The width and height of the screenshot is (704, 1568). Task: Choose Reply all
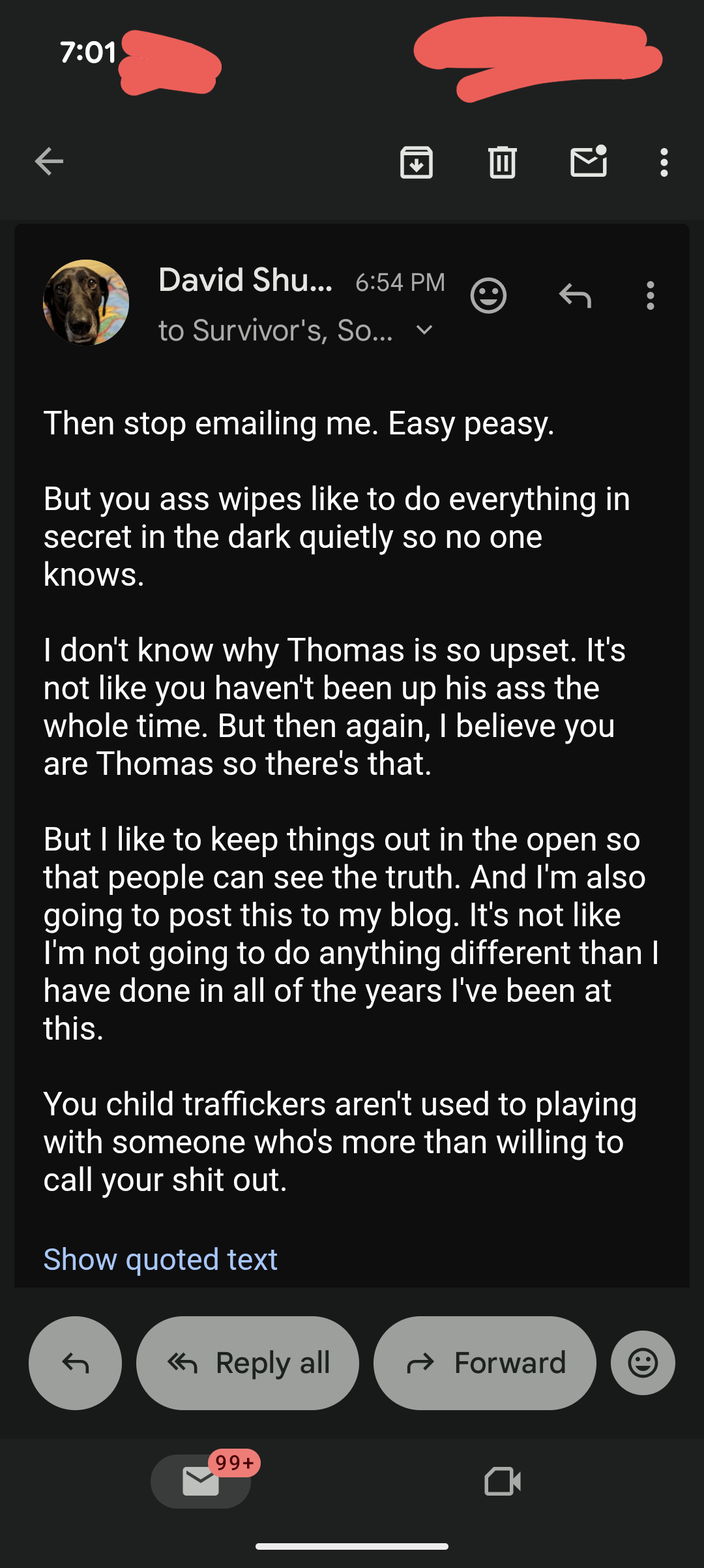click(x=248, y=1363)
